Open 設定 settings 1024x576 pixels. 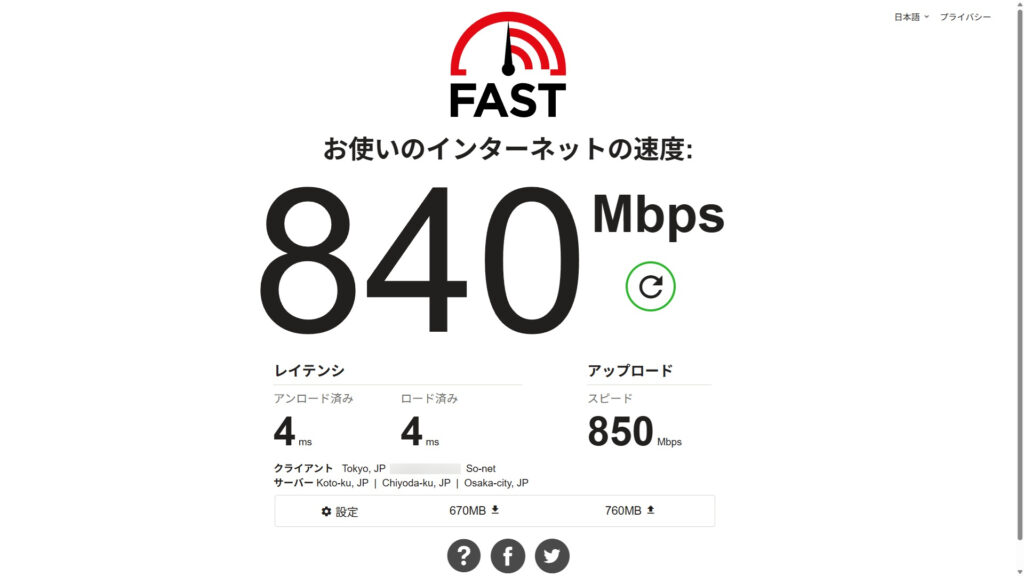(x=340, y=511)
